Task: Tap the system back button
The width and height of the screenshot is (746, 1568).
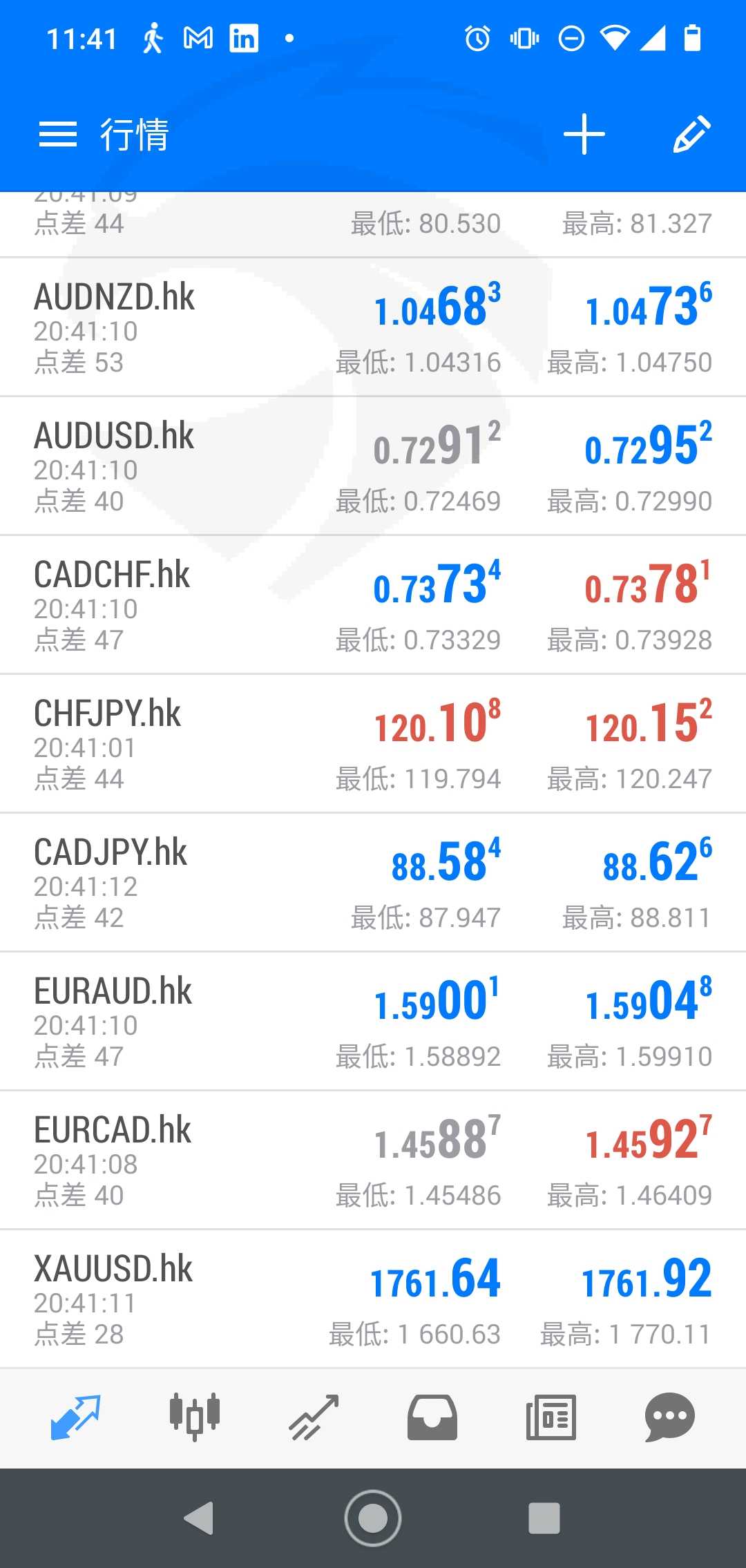Action: pyautogui.click(x=199, y=1518)
